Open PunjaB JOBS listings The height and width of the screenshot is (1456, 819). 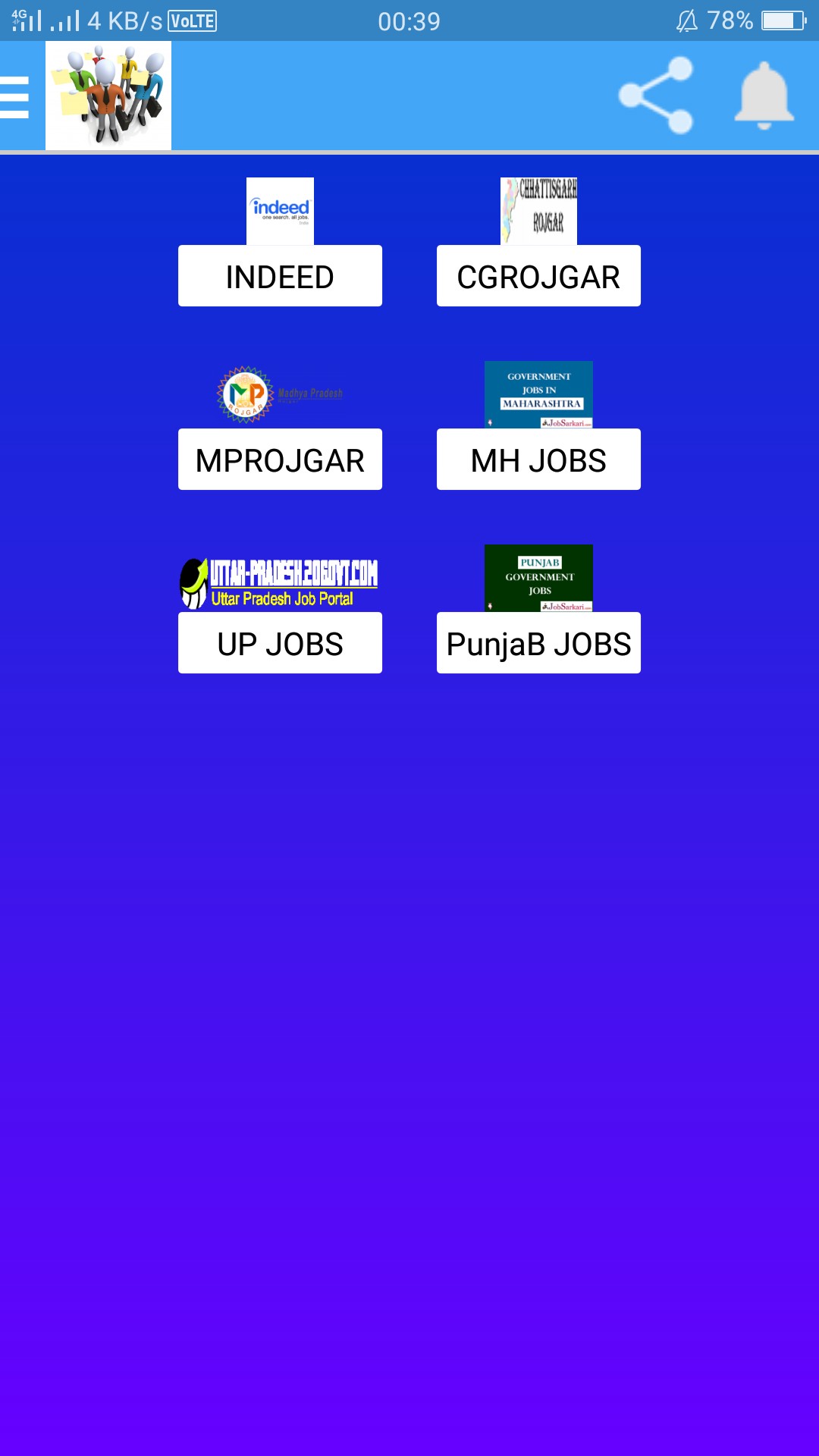tap(538, 643)
